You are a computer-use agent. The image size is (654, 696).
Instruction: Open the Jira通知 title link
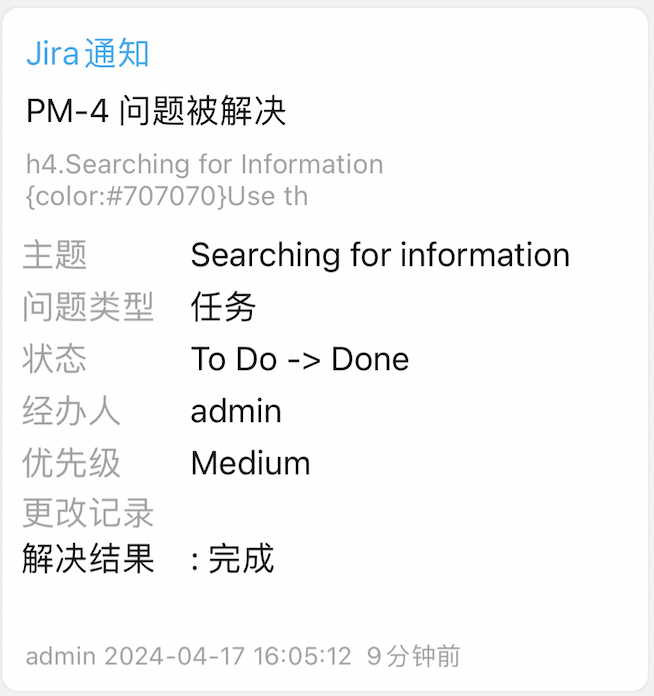[x=88, y=53]
